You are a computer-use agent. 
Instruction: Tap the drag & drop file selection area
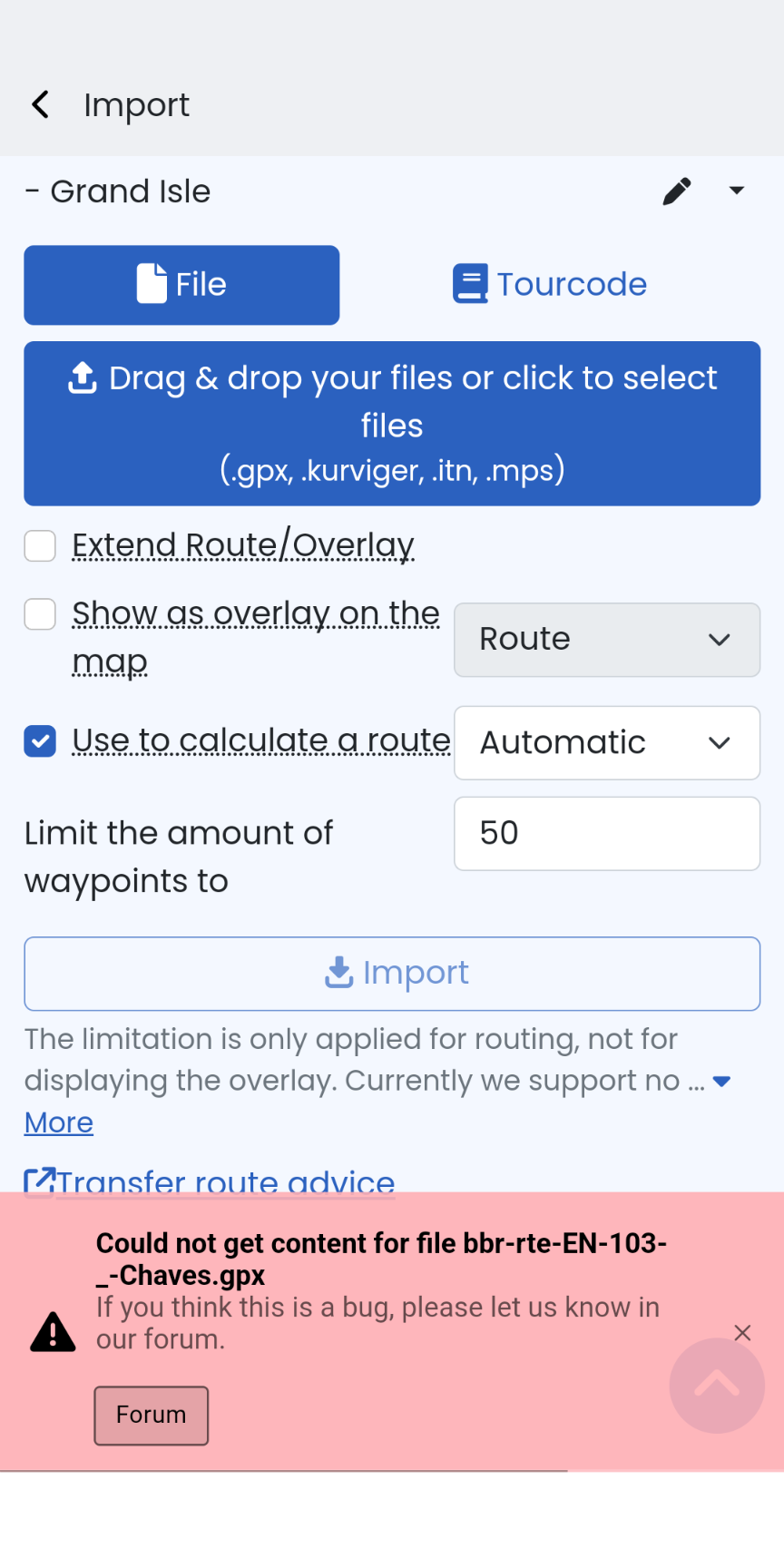[392, 424]
